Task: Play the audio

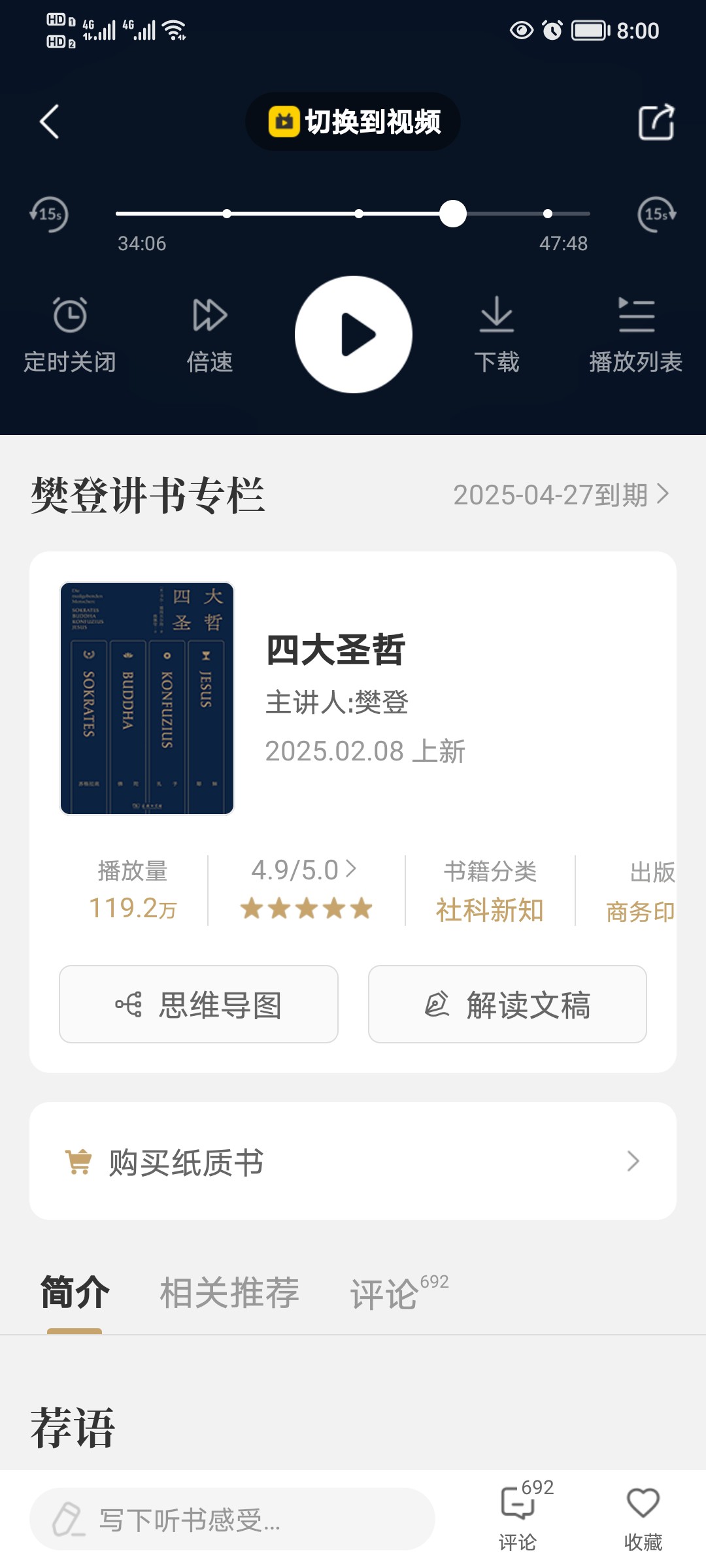Action: [x=354, y=335]
